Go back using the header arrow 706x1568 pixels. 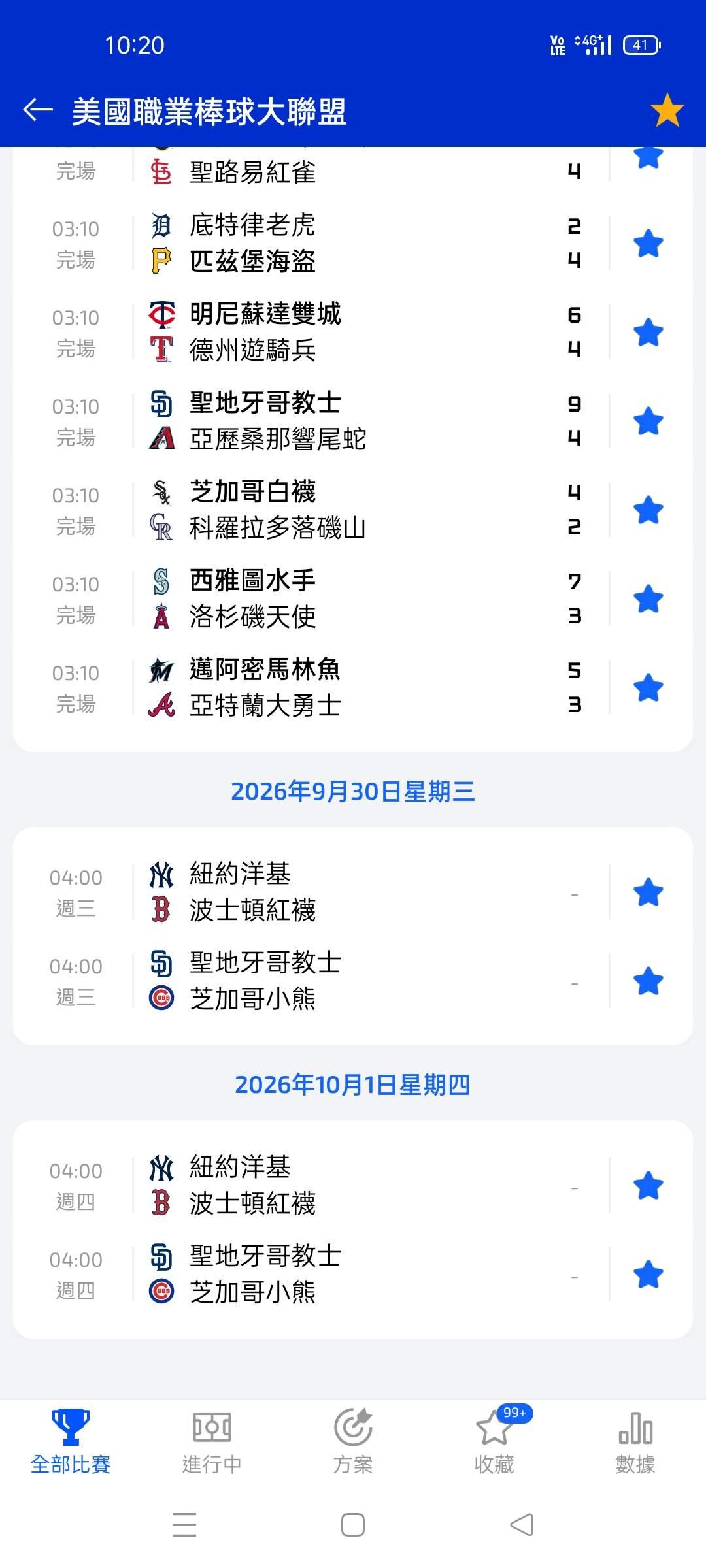(38, 110)
